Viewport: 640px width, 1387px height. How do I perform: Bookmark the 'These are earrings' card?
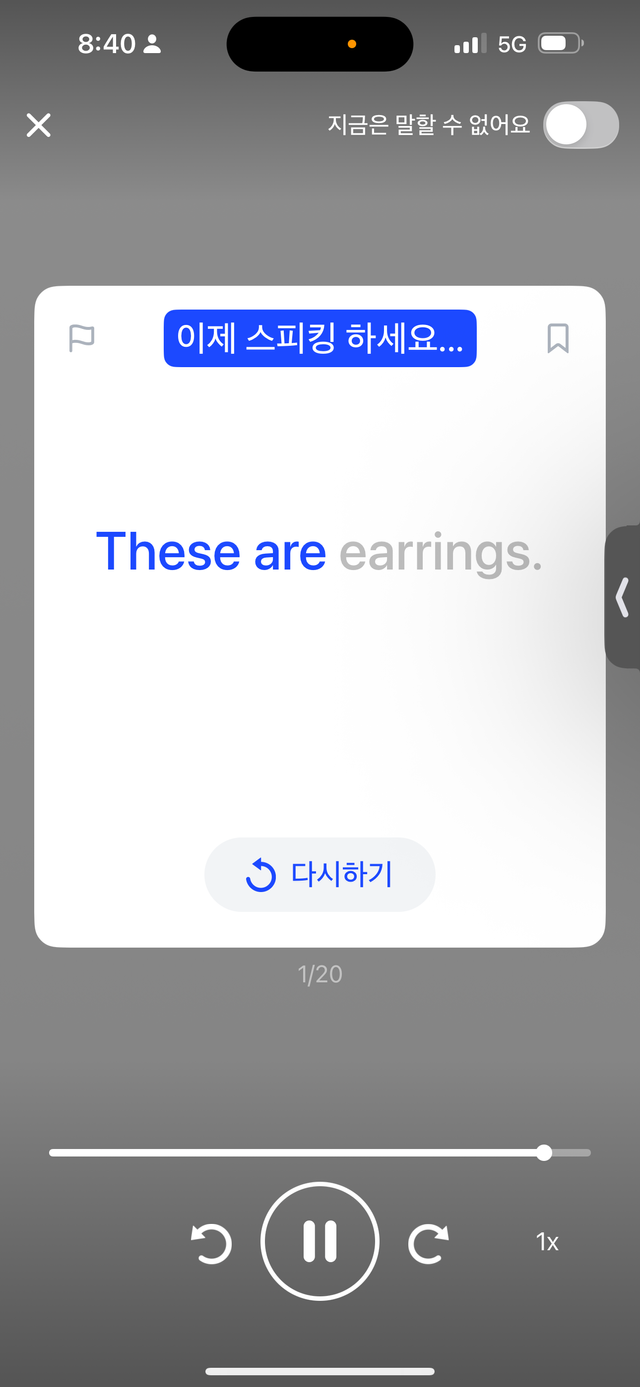(558, 339)
